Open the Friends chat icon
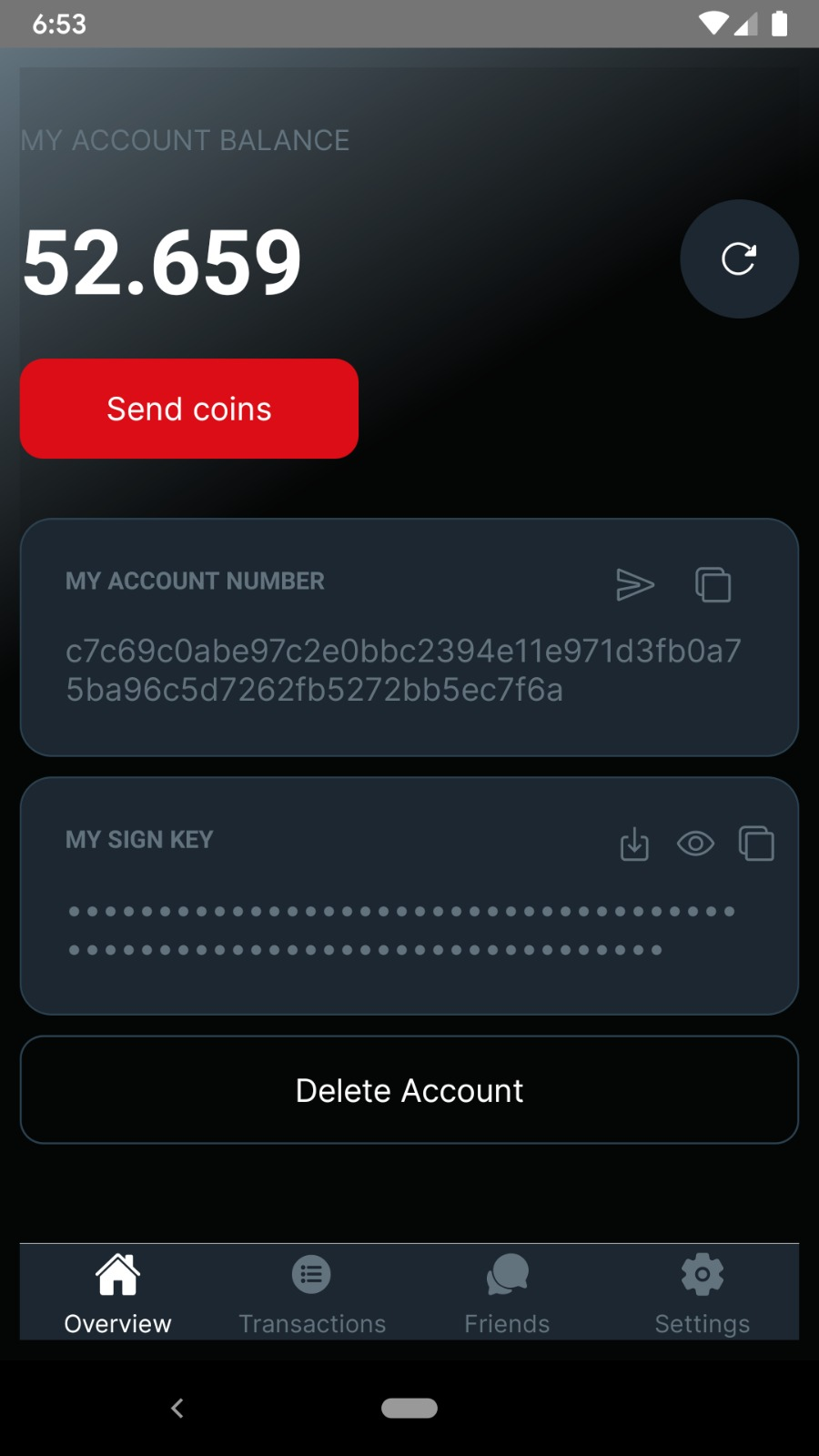The width and height of the screenshot is (819, 1456). point(507,1274)
